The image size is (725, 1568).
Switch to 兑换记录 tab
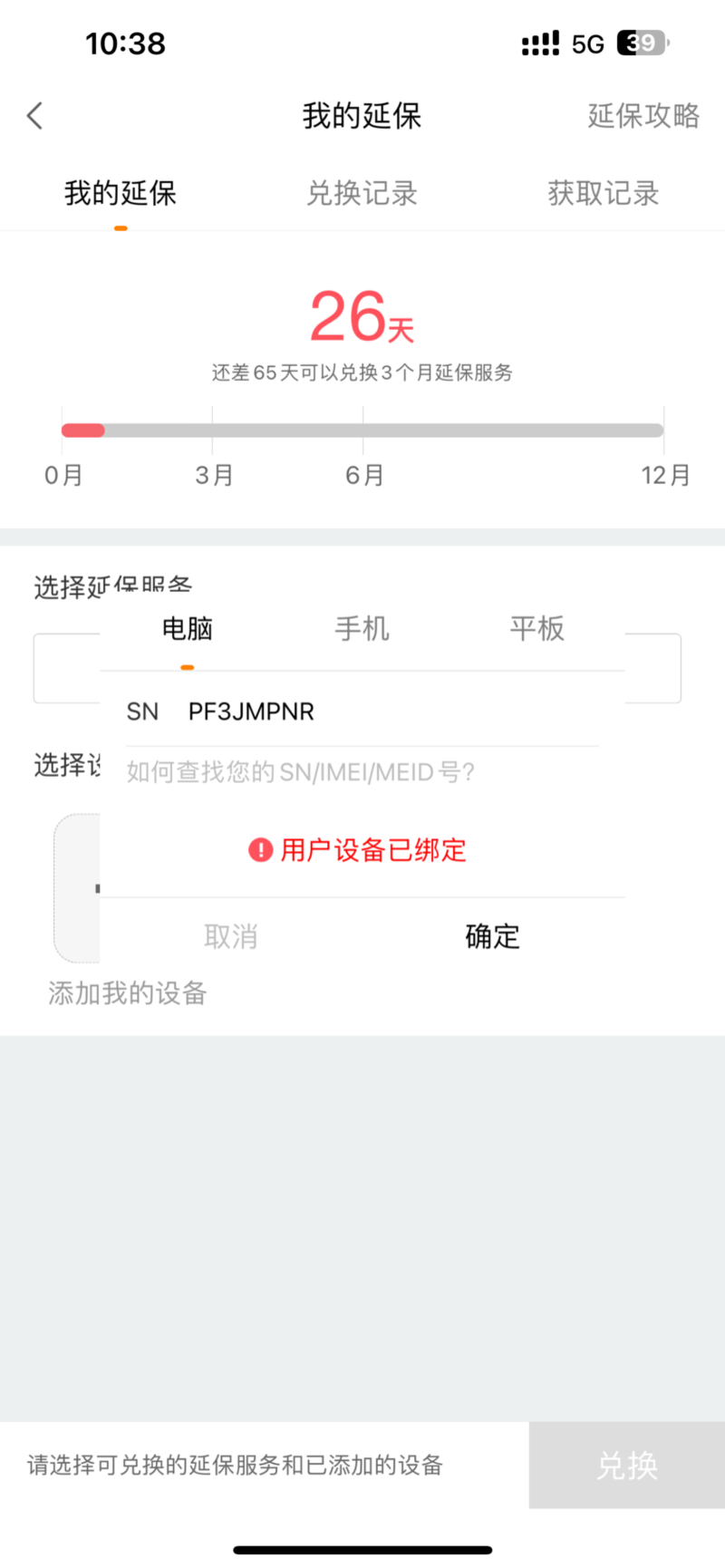[362, 193]
